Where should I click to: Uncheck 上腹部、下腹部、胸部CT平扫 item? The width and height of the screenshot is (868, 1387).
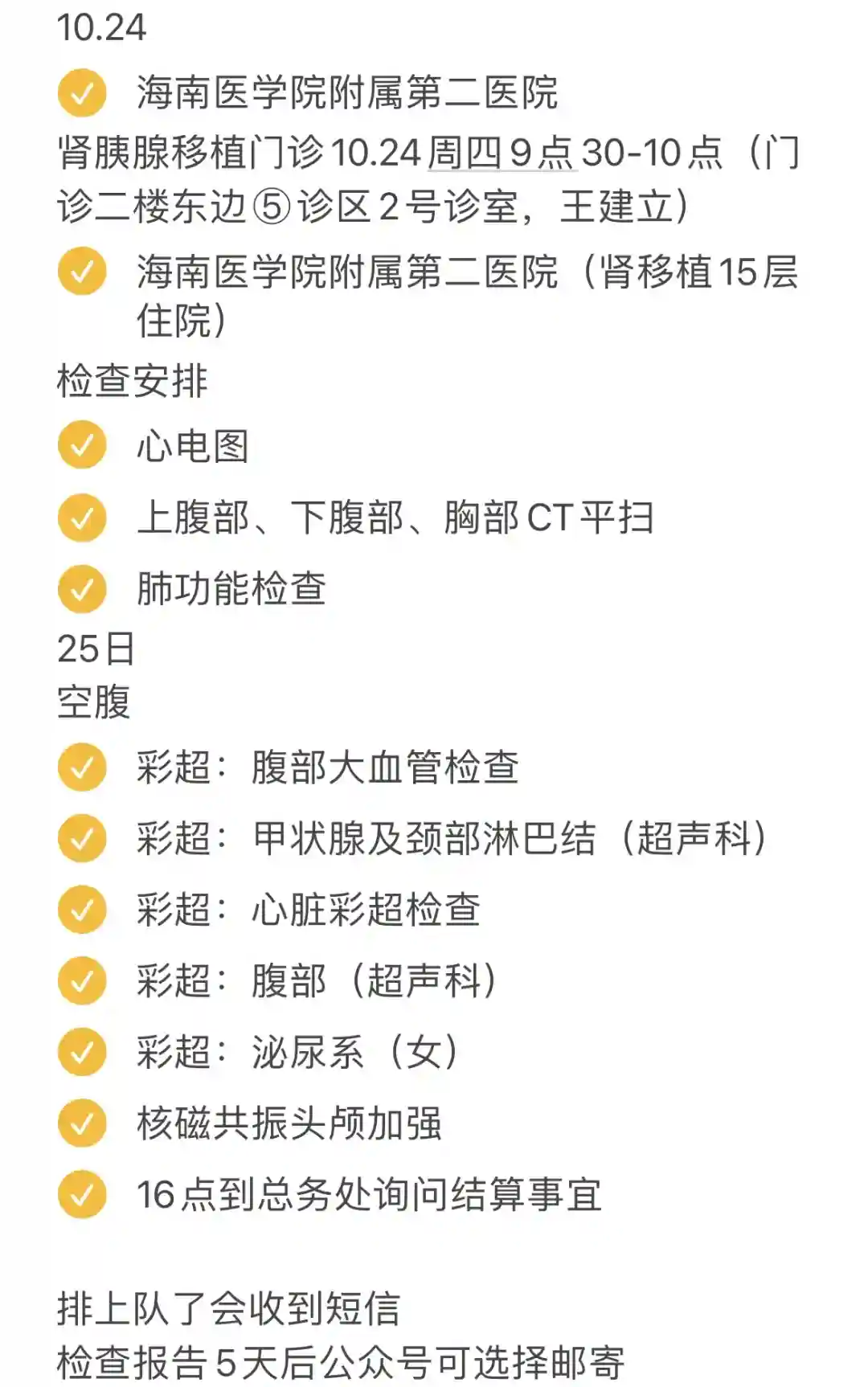point(82,517)
